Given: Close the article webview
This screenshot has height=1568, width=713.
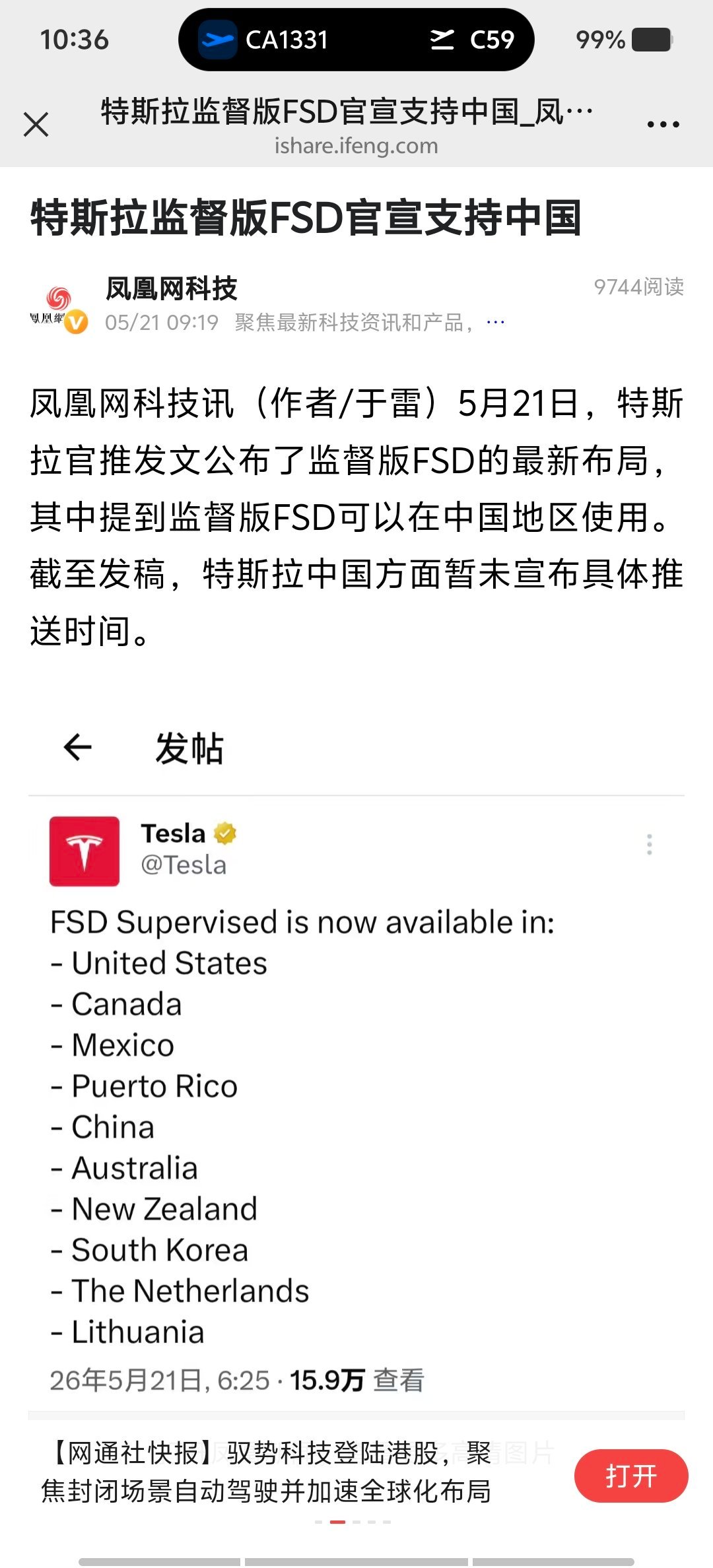Looking at the screenshot, I should [36, 124].
